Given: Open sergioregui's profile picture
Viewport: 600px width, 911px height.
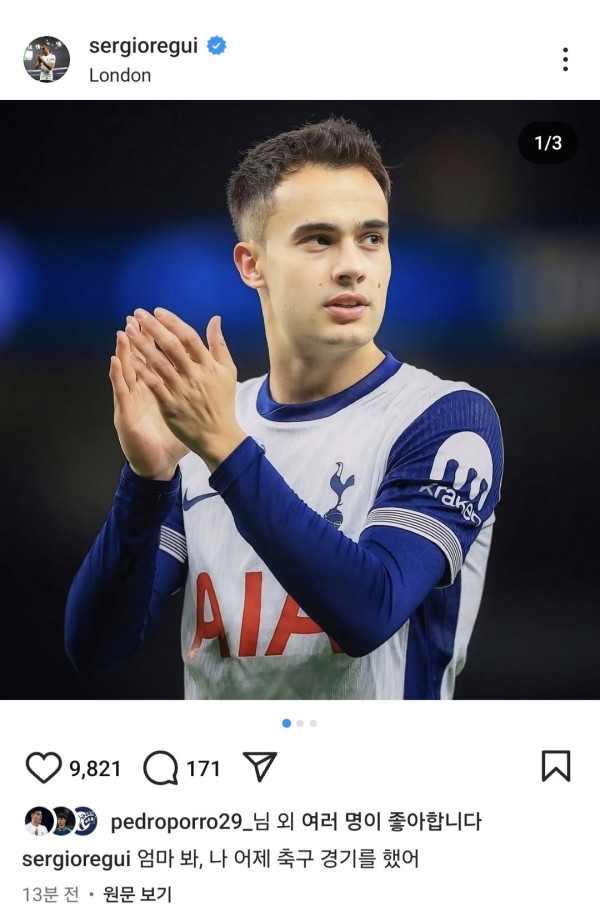Looking at the screenshot, I should 46,59.
